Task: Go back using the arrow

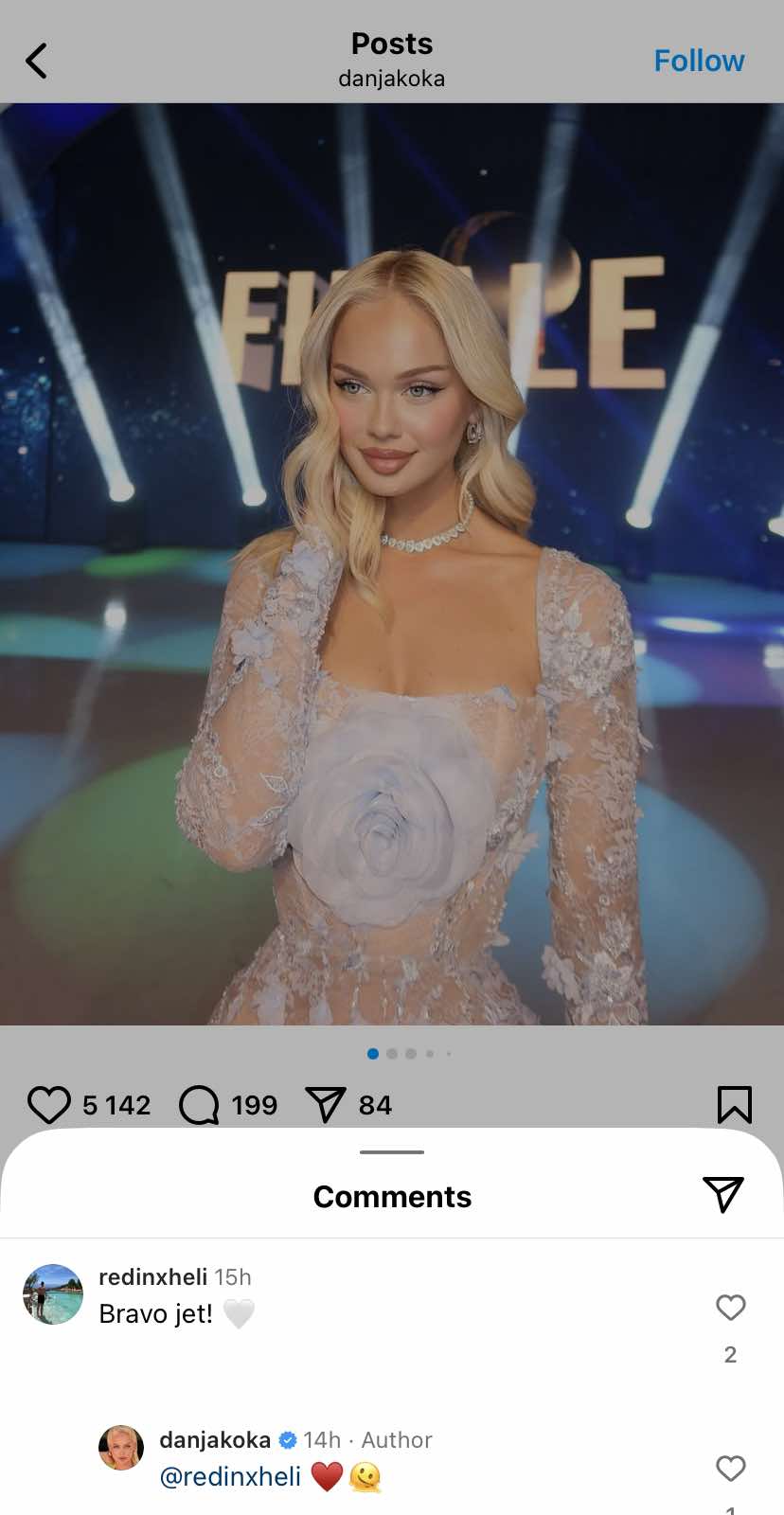Action: pyautogui.click(x=36, y=61)
